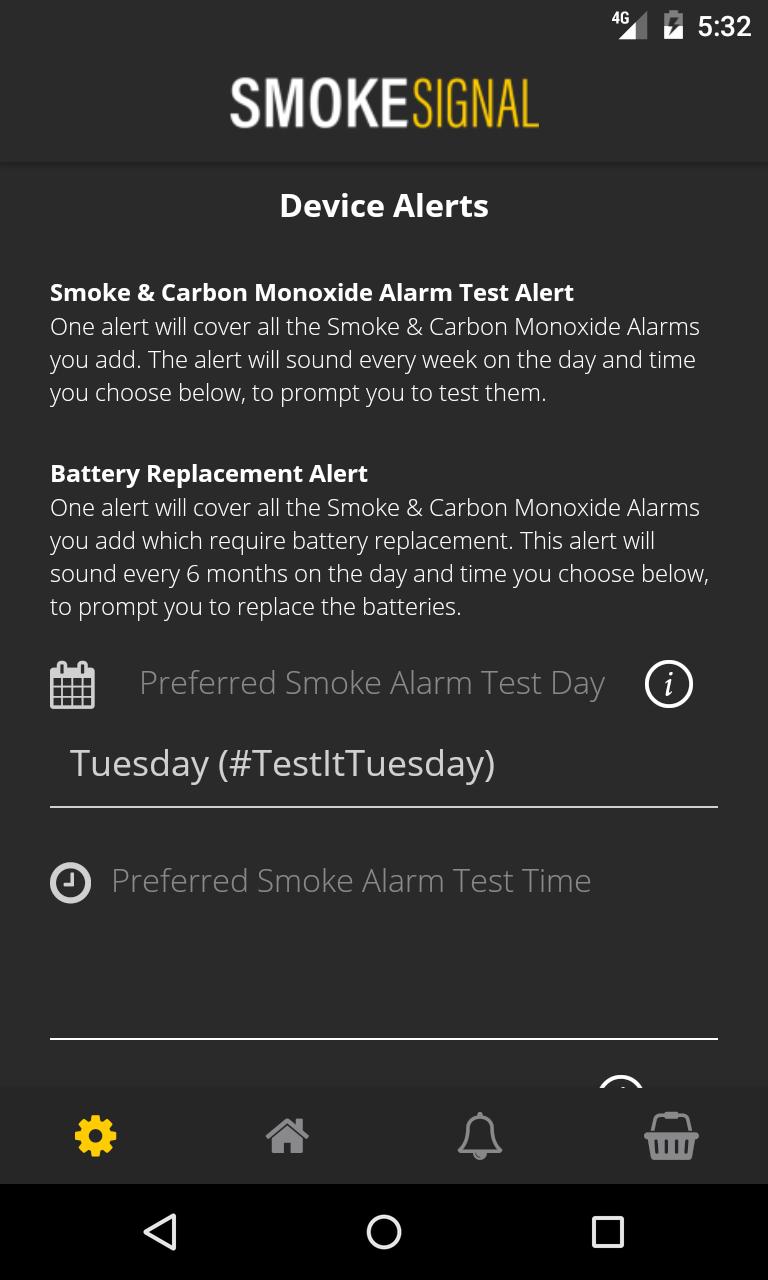
Task: Change the Tuesday (#TestItTuesday) day selection
Action: click(x=383, y=765)
